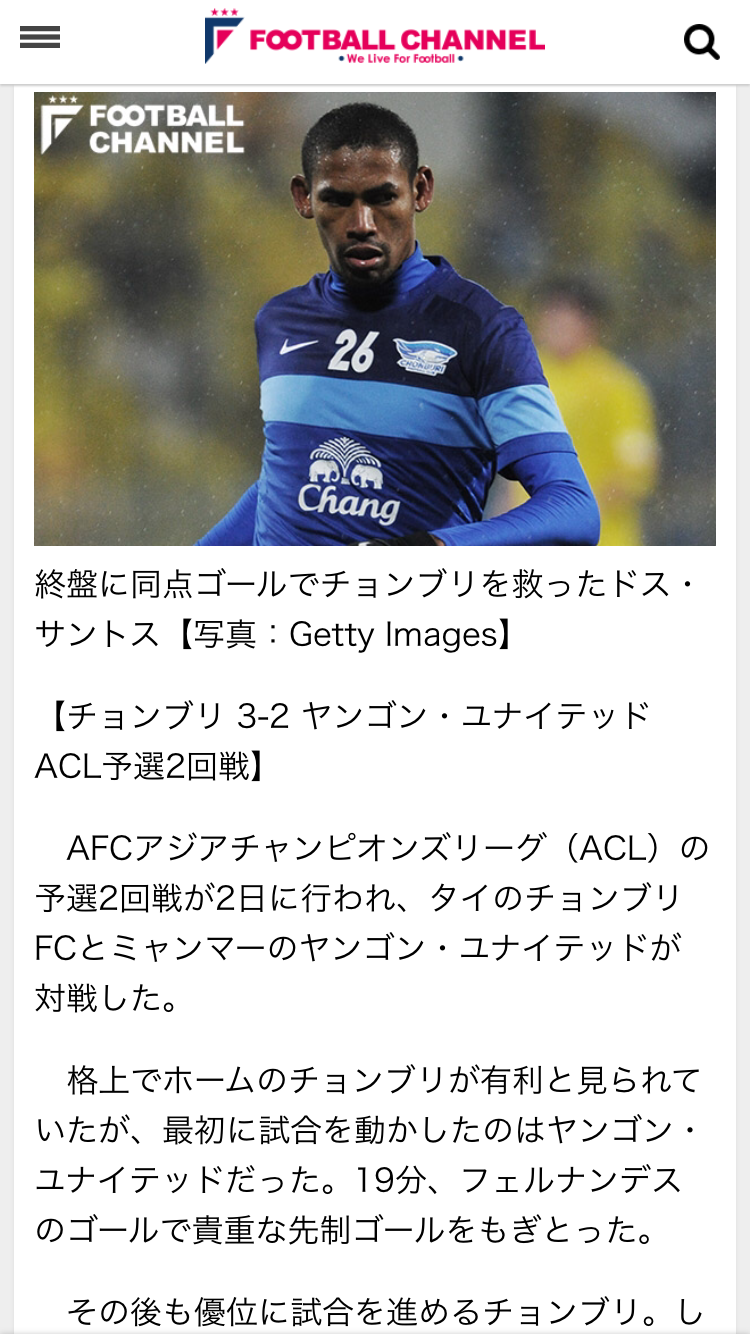Open the site search
This screenshot has height=1334, width=750.
701,41
